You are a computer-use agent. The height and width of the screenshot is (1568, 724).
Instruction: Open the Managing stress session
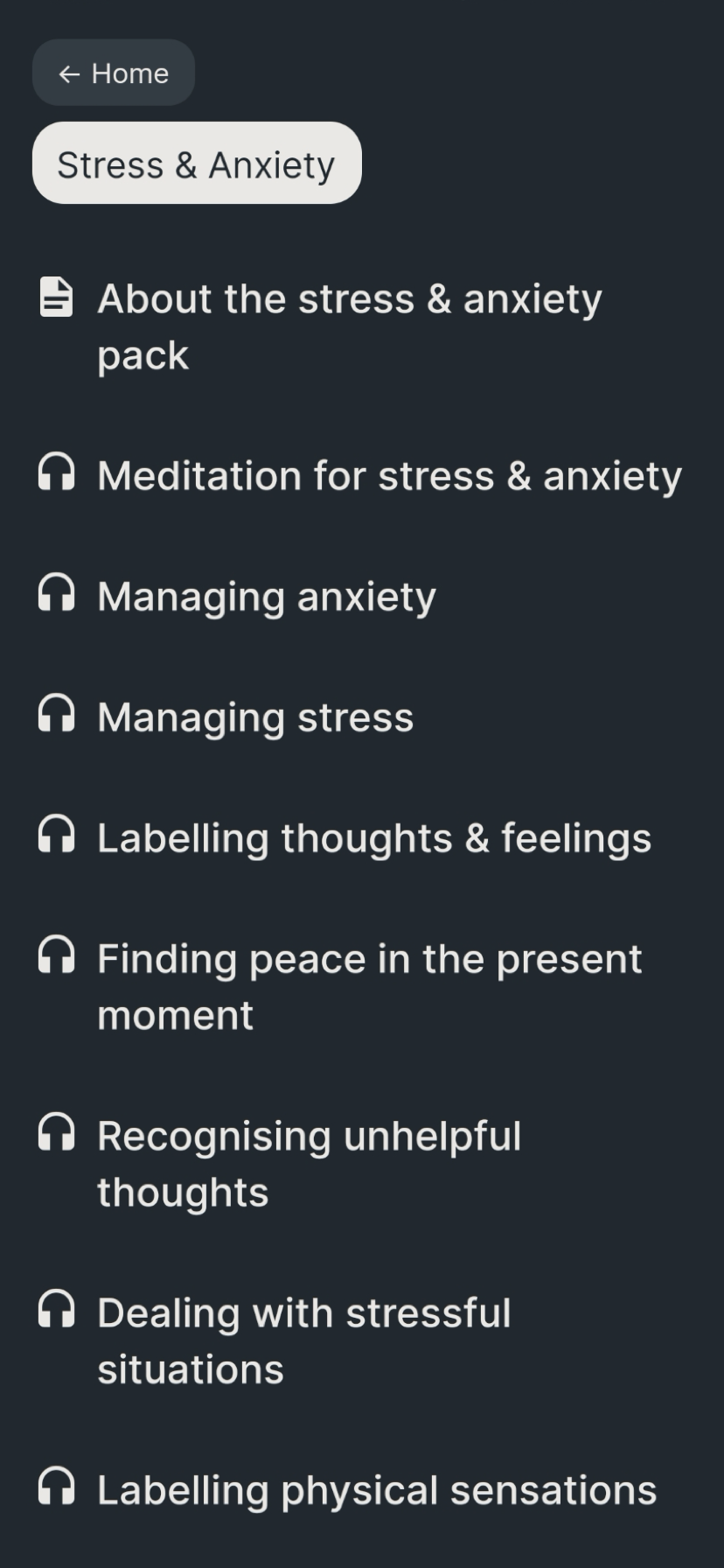pyautogui.click(x=255, y=717)
